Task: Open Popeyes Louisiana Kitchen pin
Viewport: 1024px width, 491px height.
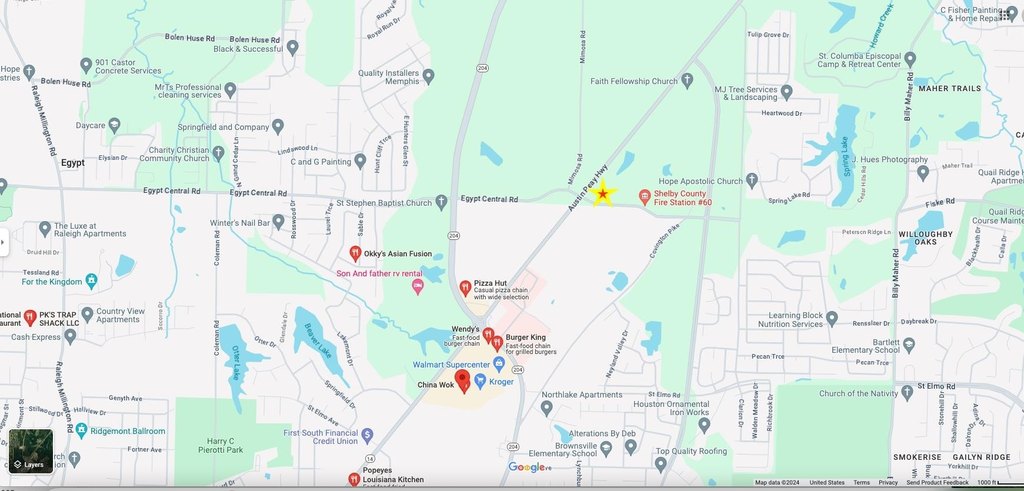Action: coord(354,479)
